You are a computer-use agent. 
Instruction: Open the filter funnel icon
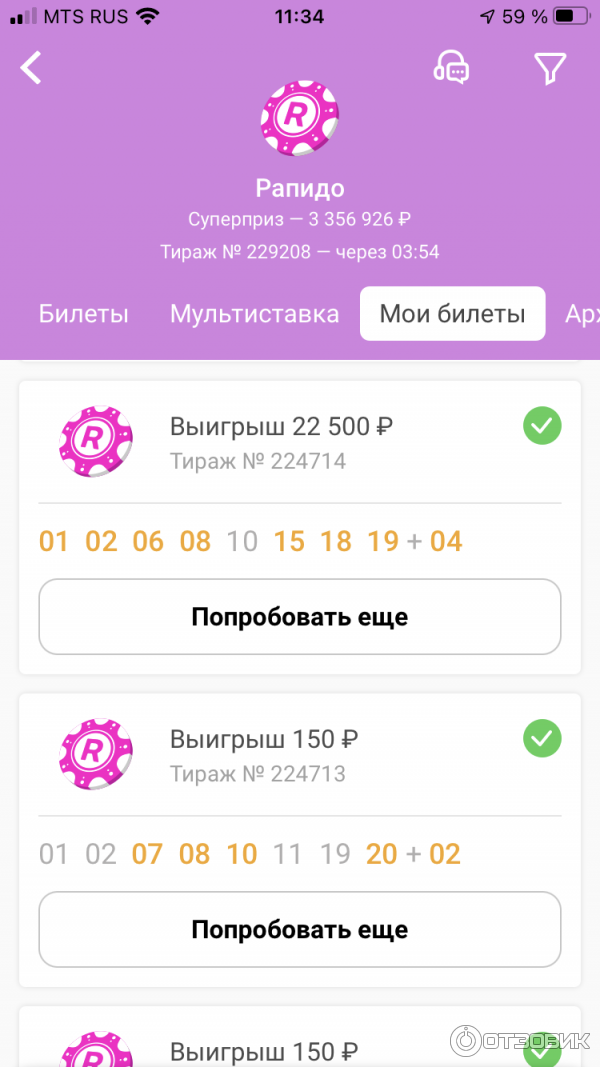pyautogui.click(x=550, y=68)
